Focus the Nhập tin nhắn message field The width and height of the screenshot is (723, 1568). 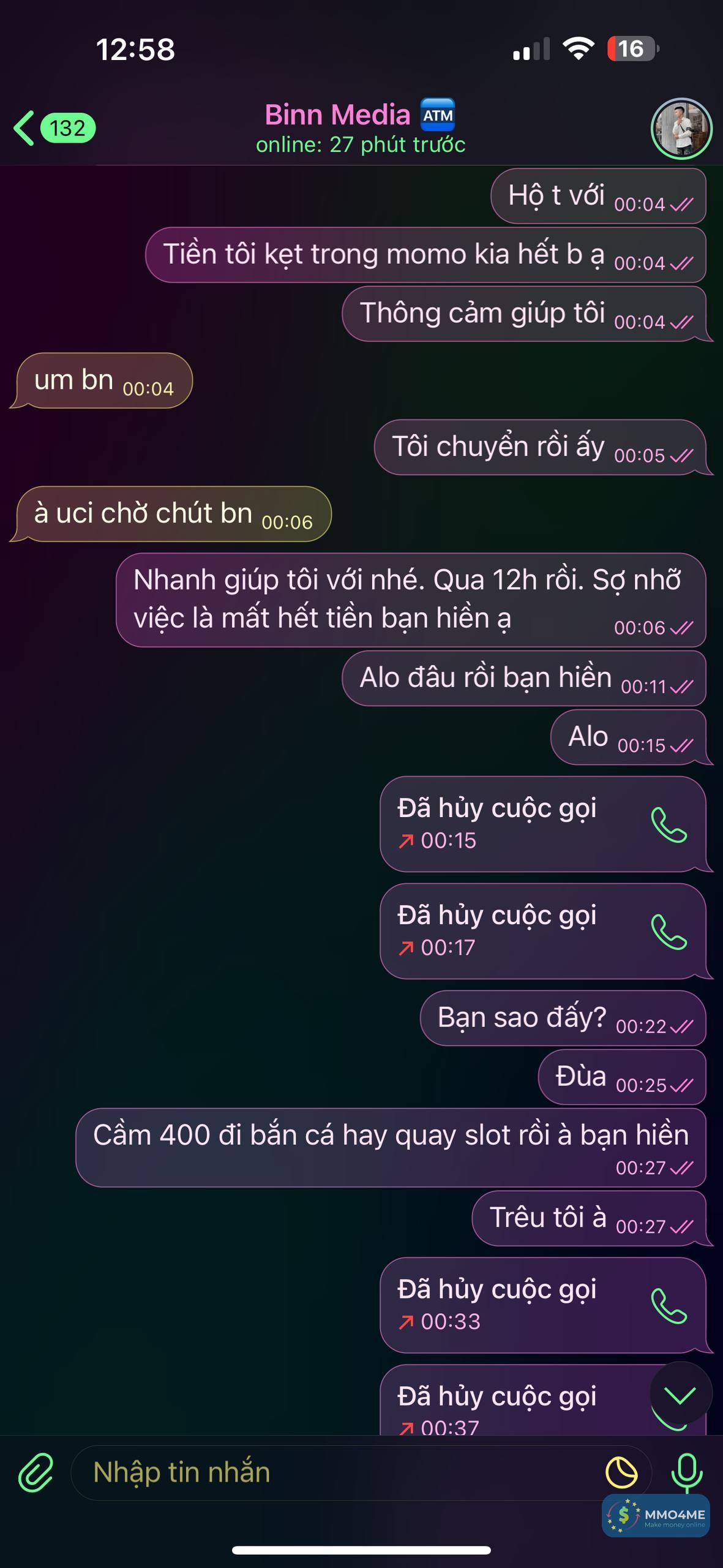click(x=337, y=1472)
